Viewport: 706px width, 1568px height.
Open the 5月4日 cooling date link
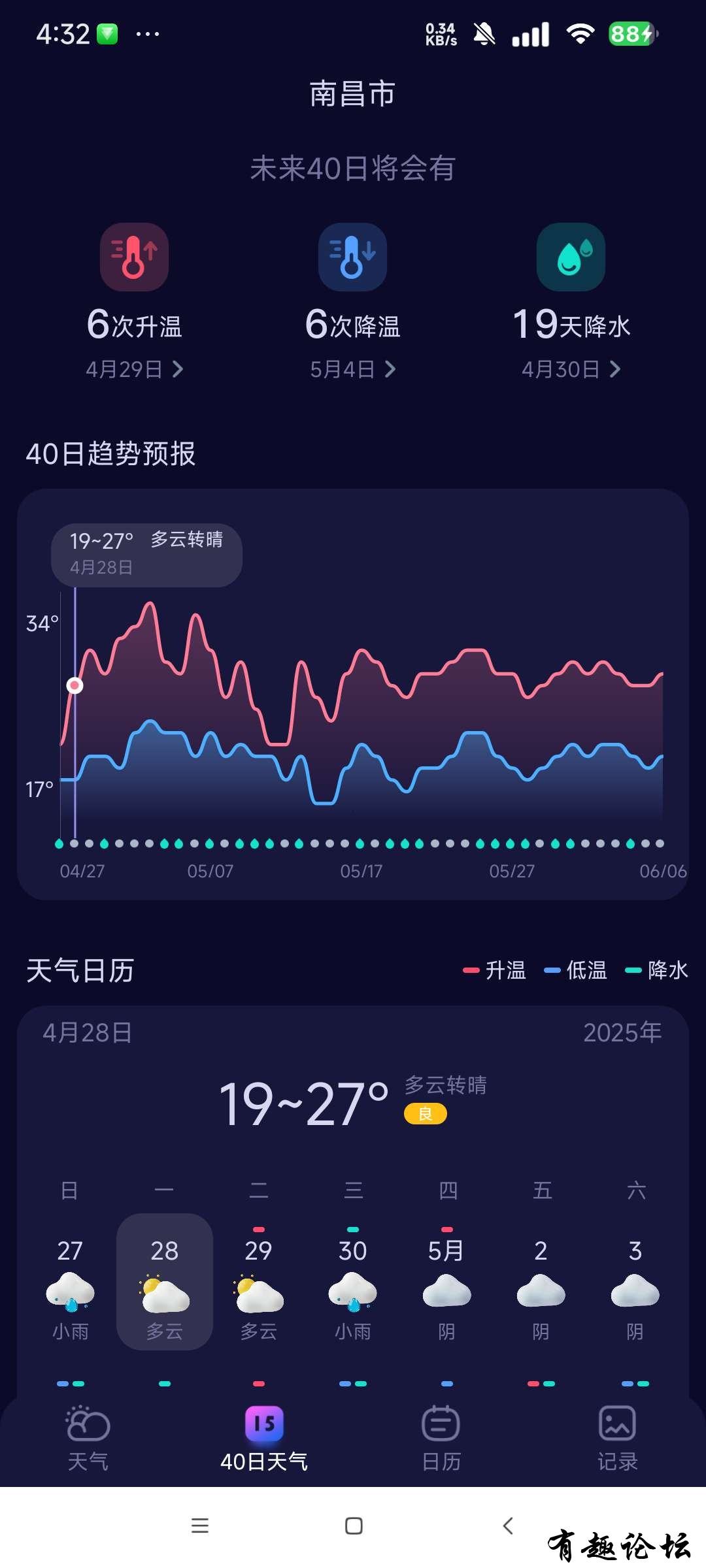point(353,370)
